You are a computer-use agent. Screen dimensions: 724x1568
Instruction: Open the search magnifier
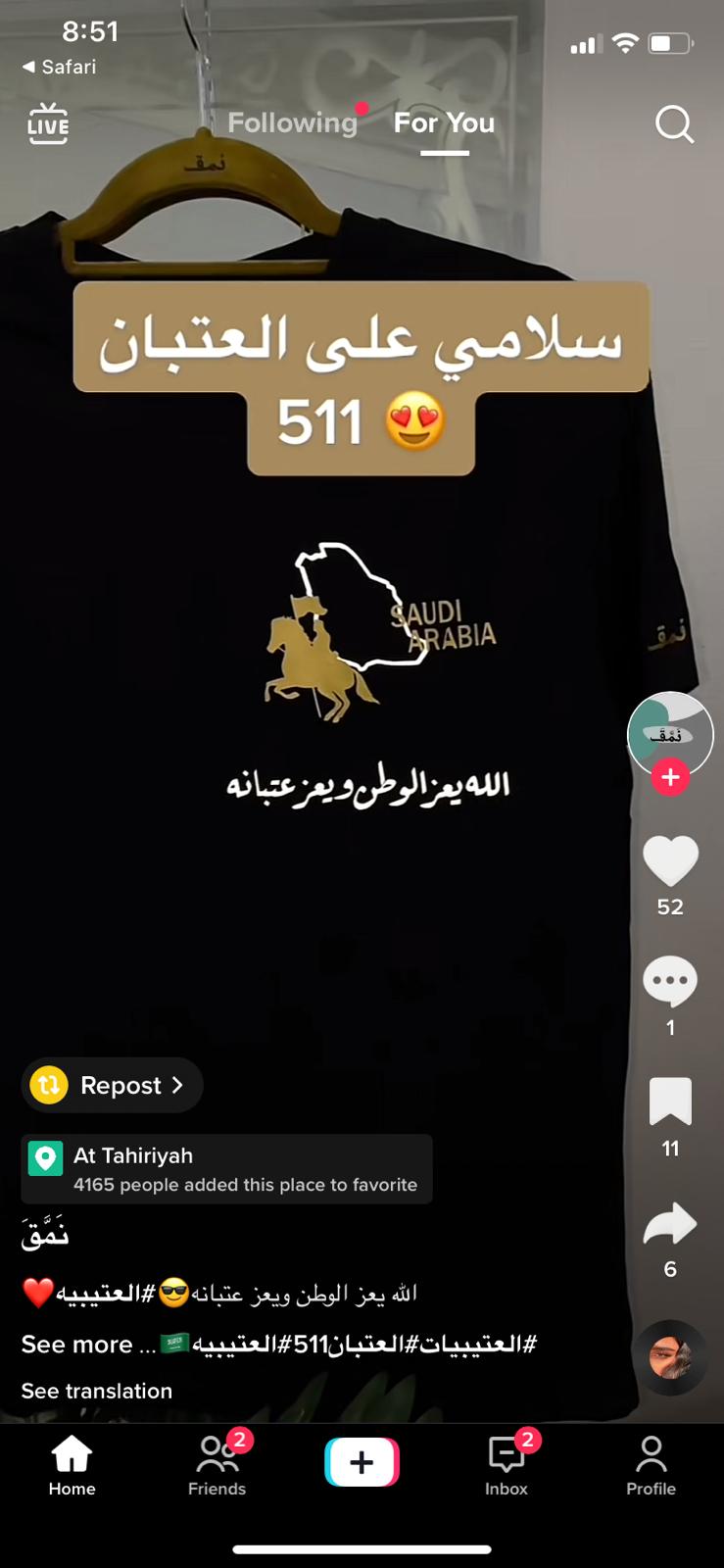pos(674,124)
